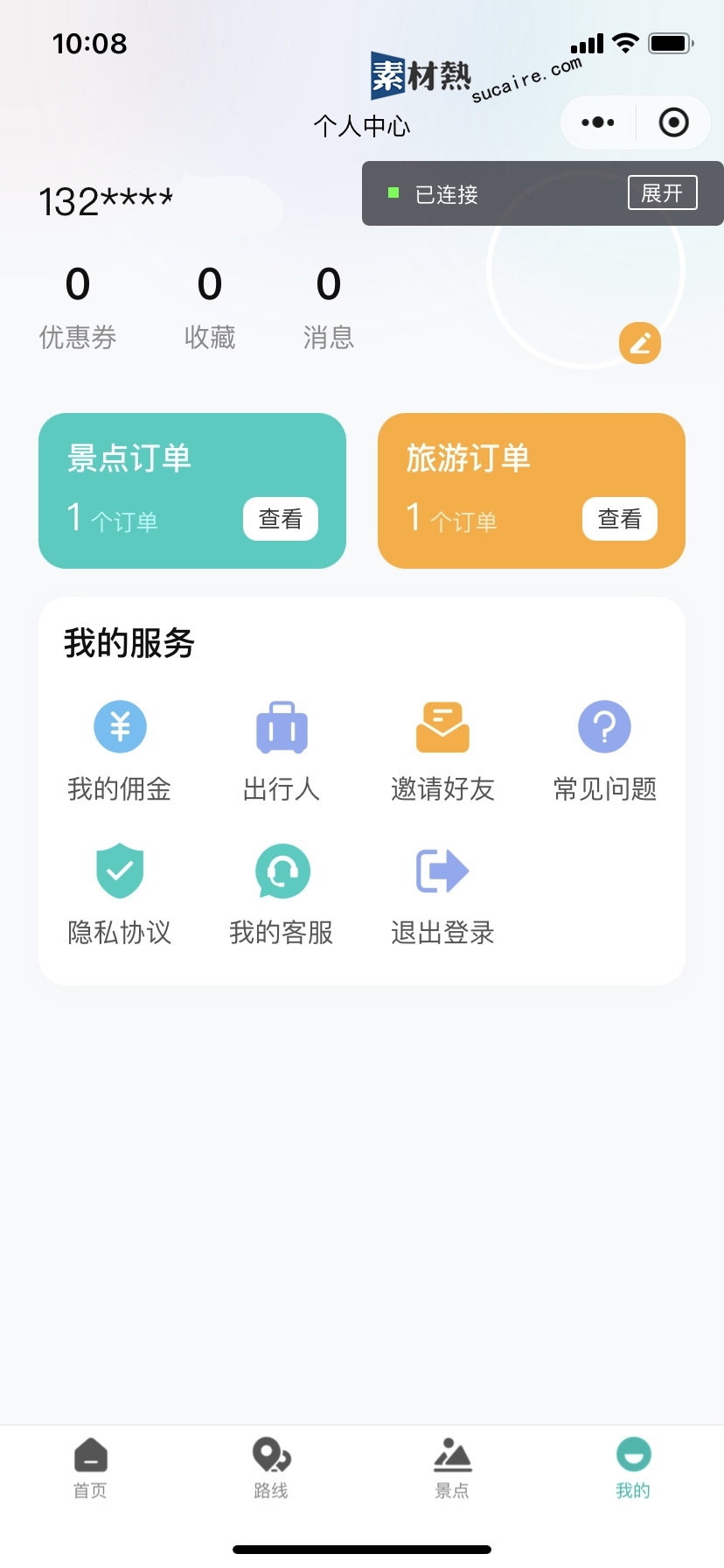Viewport: 724px width, 1568px height.
Task: Open the 收藏 favorites count
Action: click(x=210, y=308)
